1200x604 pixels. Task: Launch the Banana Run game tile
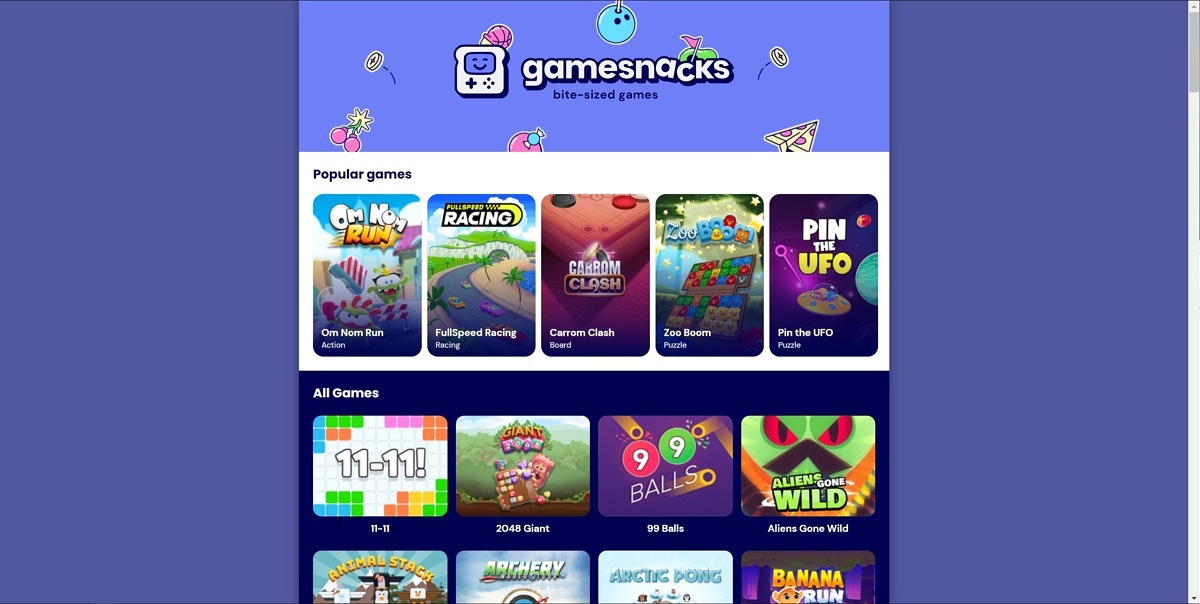coord(808,577)
